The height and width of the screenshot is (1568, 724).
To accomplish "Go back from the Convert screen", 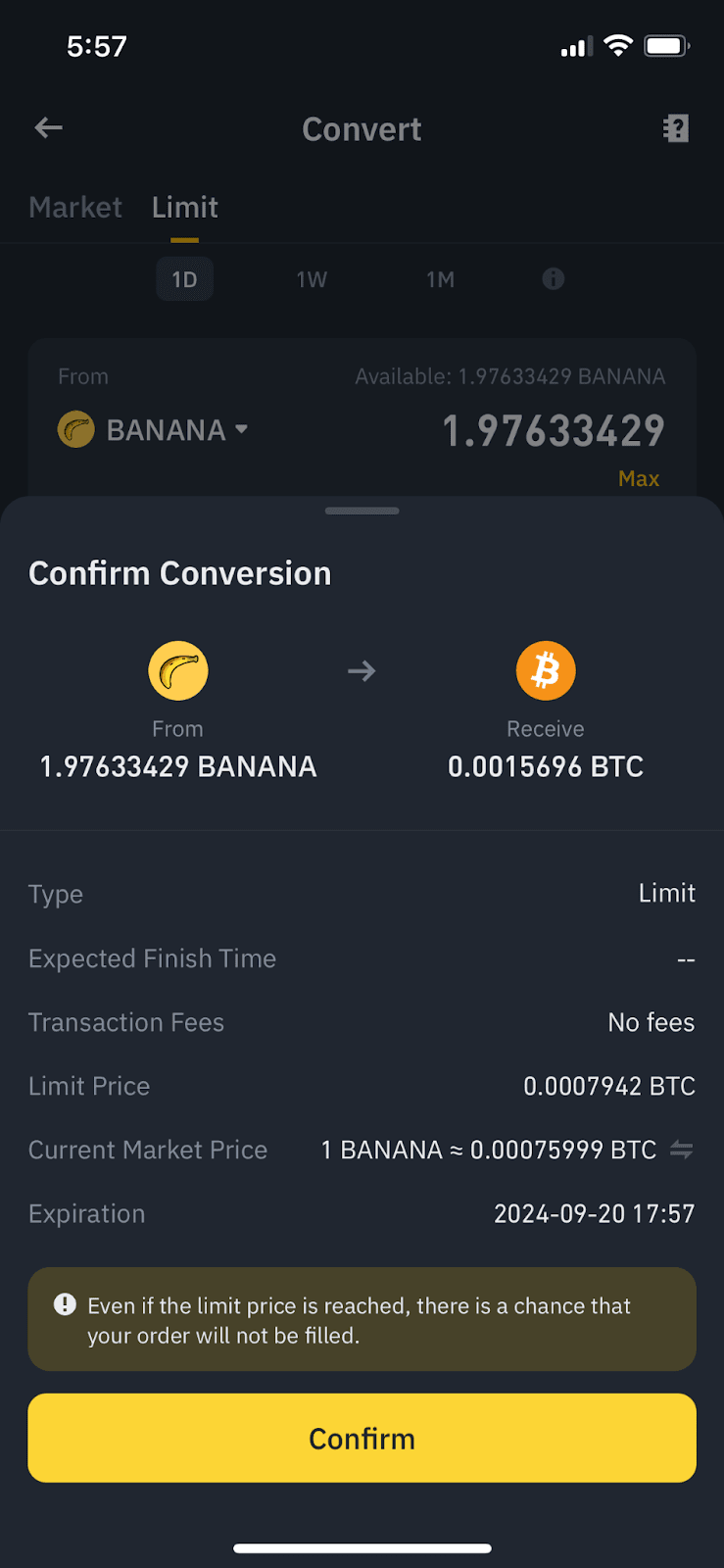I will [49, 127].
